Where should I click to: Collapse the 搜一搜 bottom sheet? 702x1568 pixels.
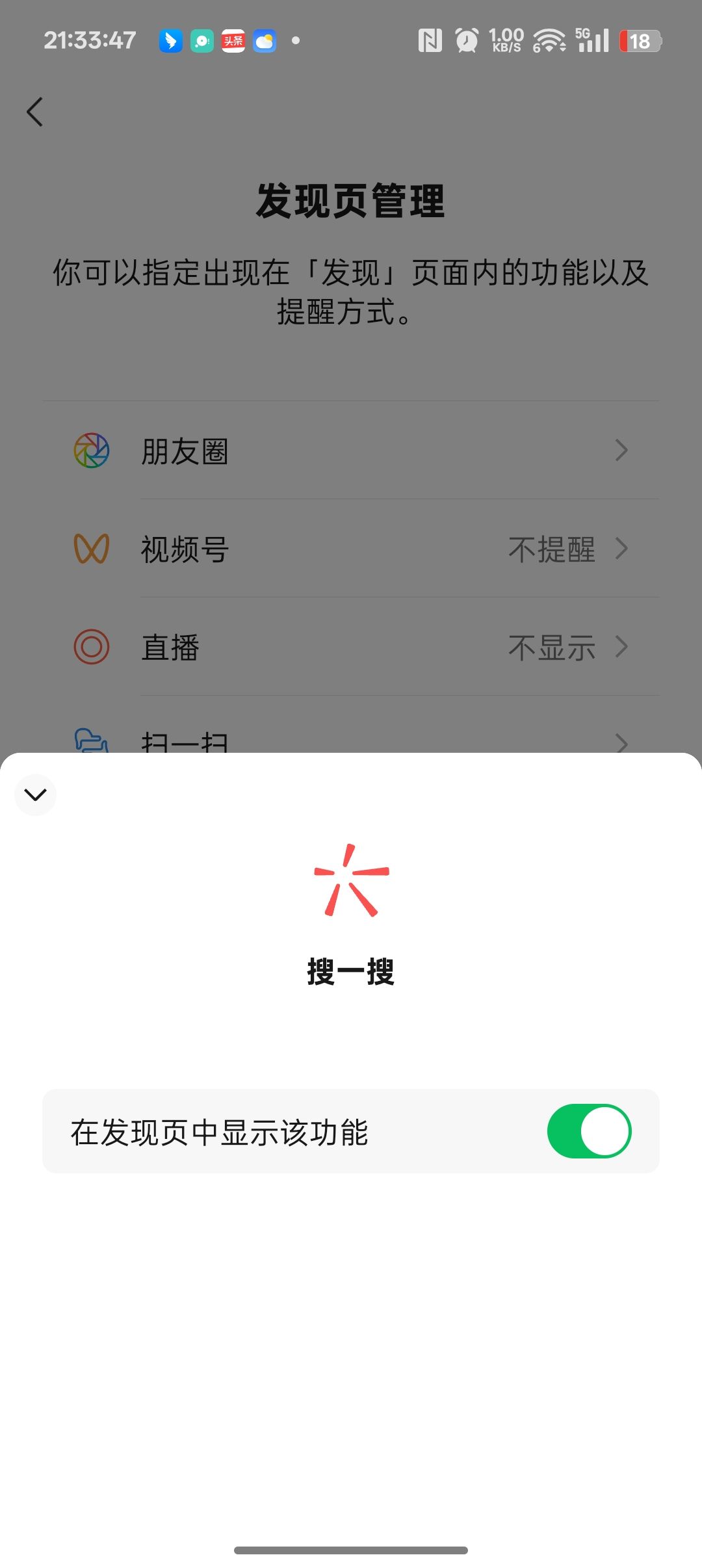[x=35, y=794]
